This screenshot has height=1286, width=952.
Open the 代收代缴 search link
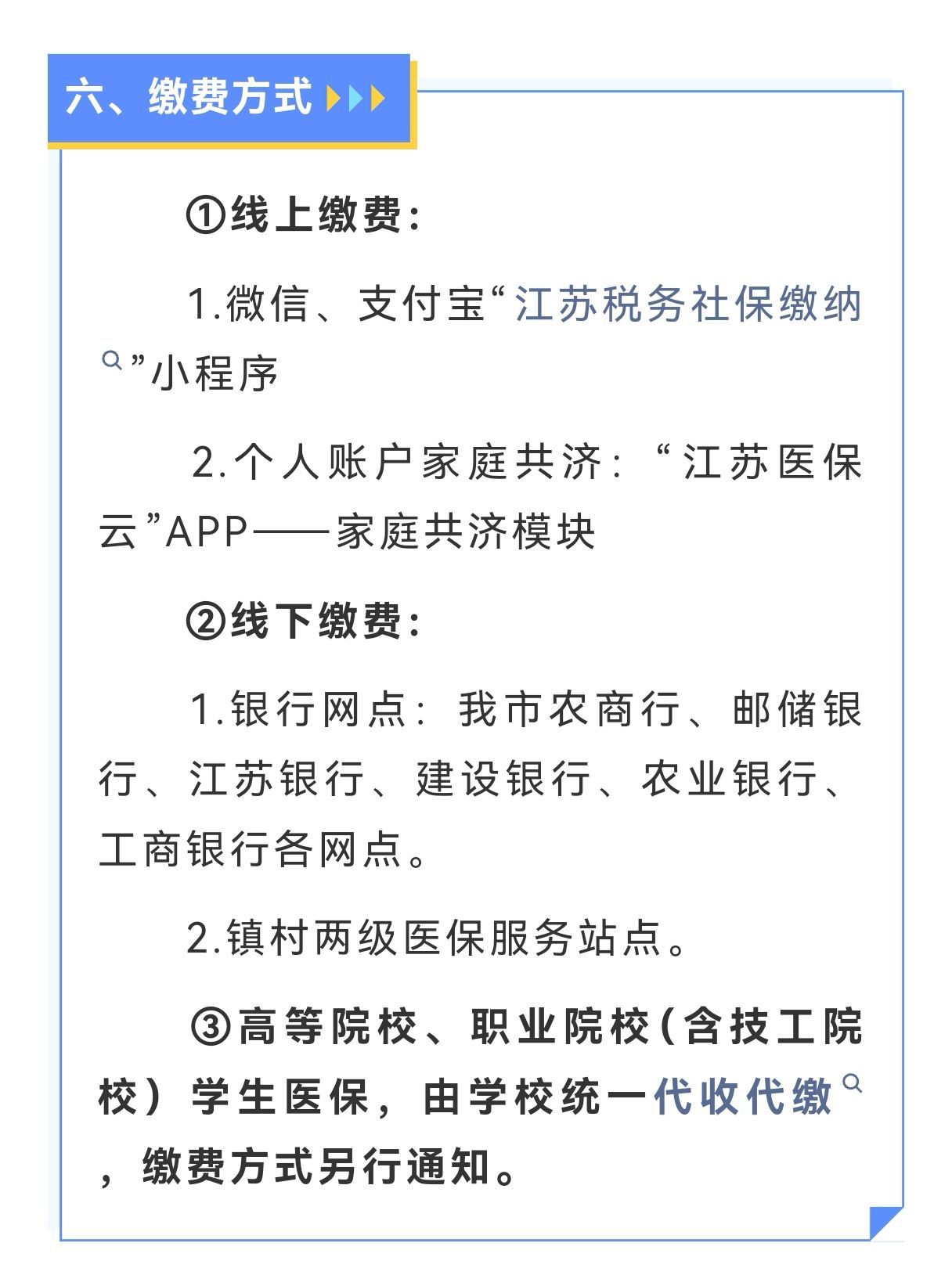pos(742,1096)
